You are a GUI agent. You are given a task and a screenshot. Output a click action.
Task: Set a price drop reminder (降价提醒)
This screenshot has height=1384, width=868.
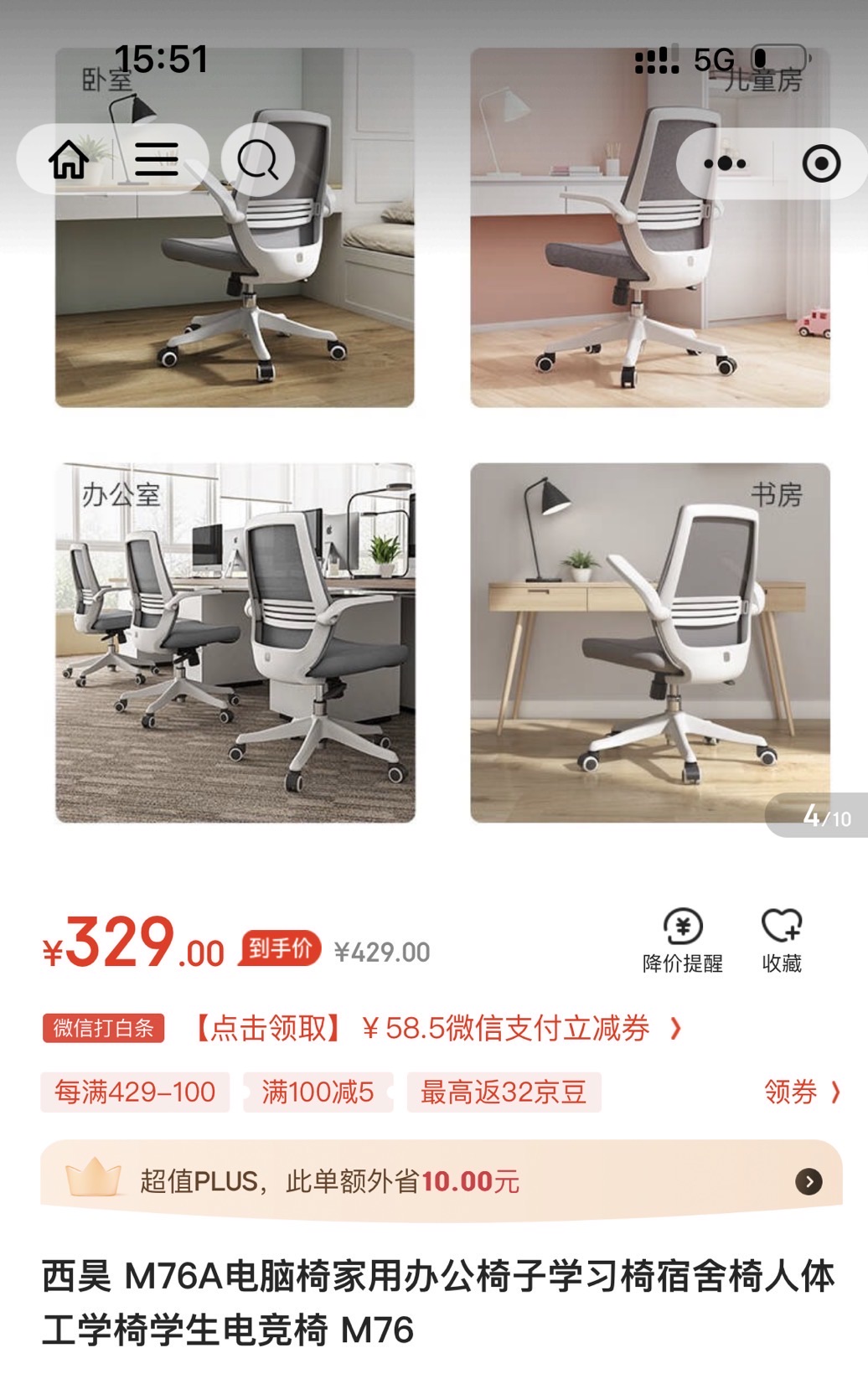click(683, 941)
